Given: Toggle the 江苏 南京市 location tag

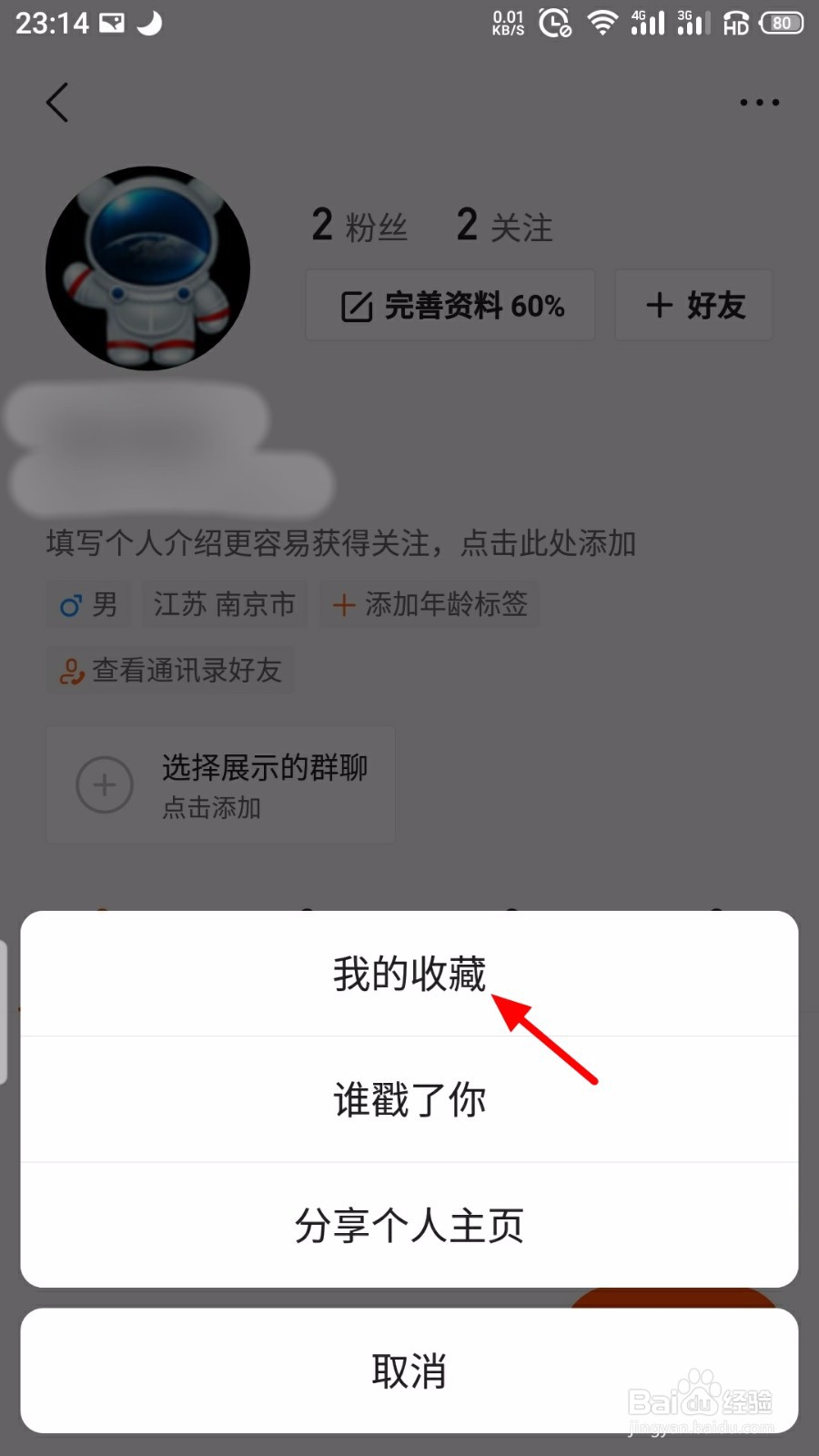Looking at the screenshot, I should 224,604.
